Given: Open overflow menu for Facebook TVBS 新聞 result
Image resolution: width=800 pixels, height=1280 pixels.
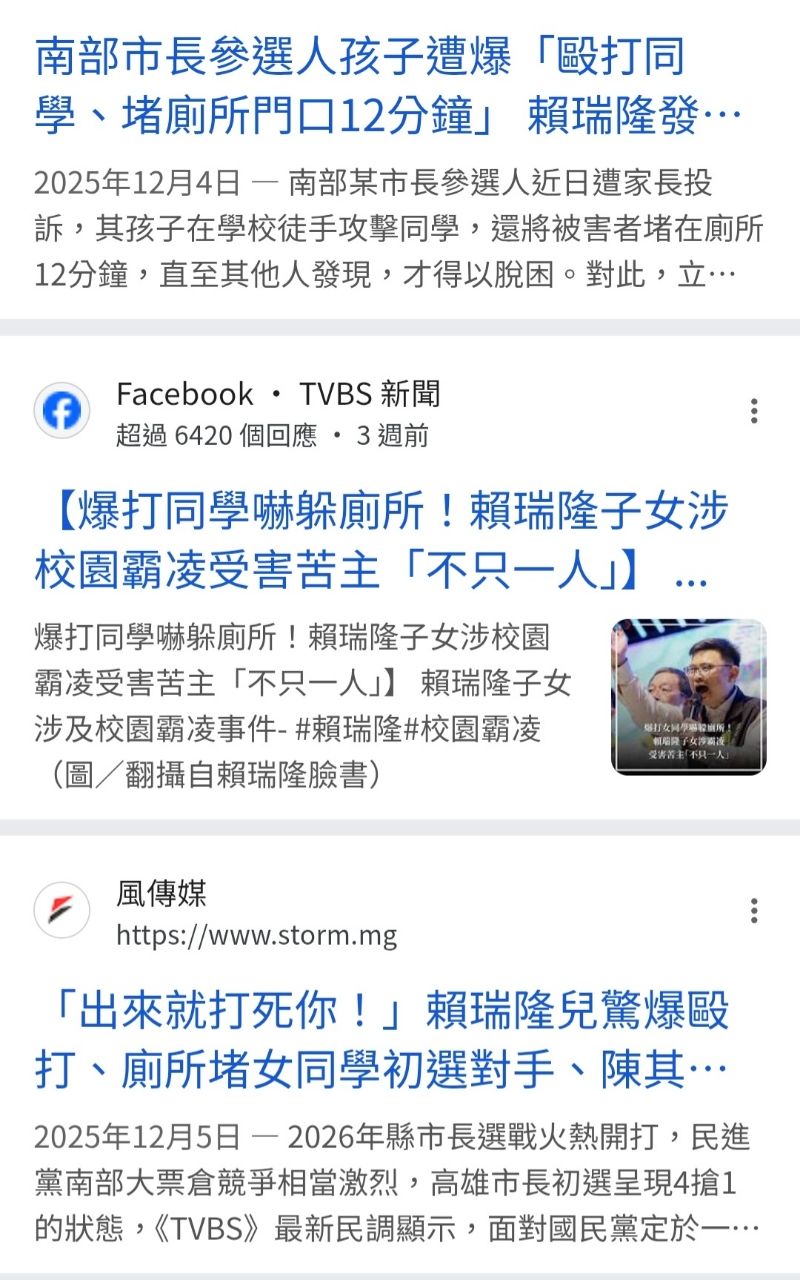Looking at the screenshot, I should 754,411.
